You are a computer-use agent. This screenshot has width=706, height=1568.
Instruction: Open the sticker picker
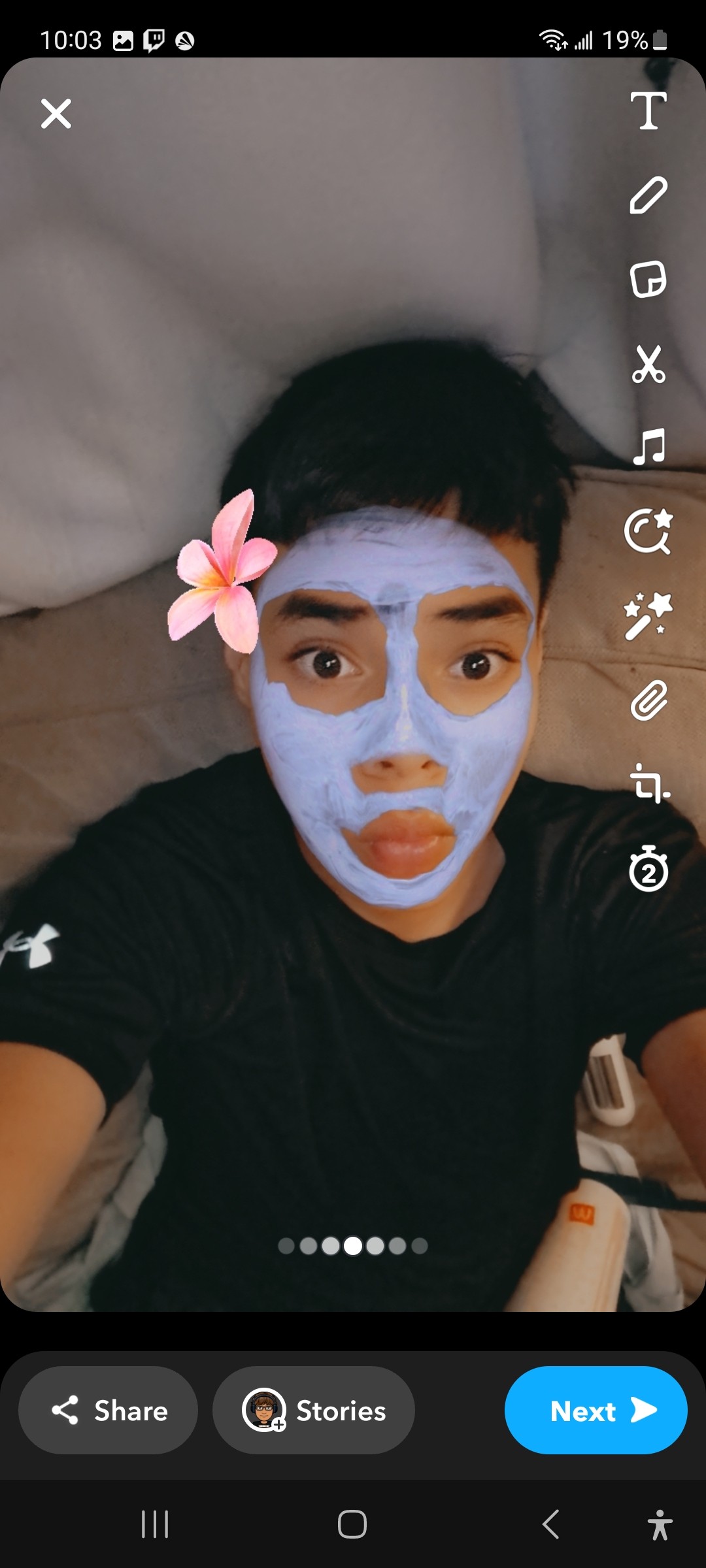coord(648,279)
